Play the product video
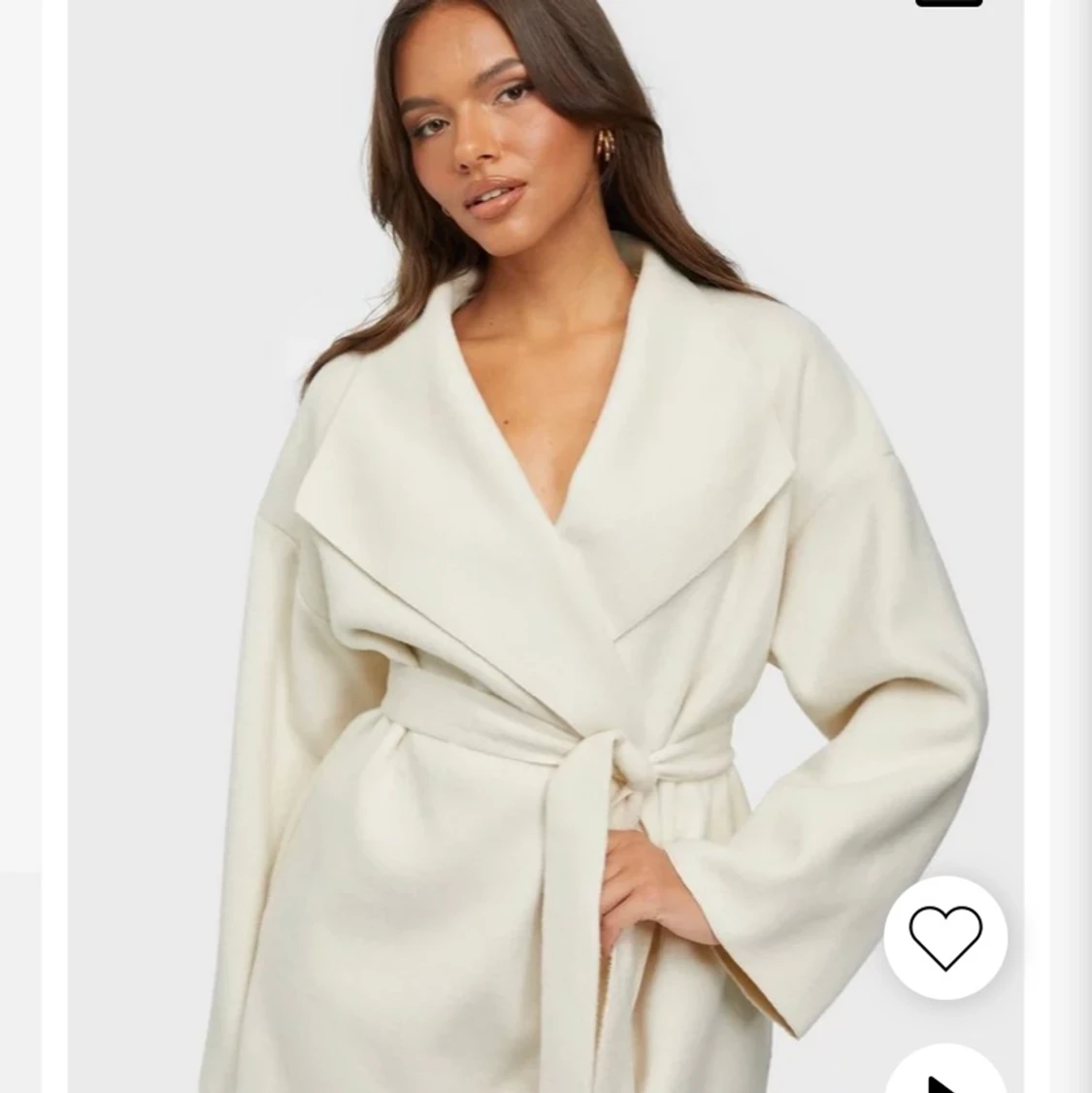The image size is (1092, 1093). [x=943, y=1075]
